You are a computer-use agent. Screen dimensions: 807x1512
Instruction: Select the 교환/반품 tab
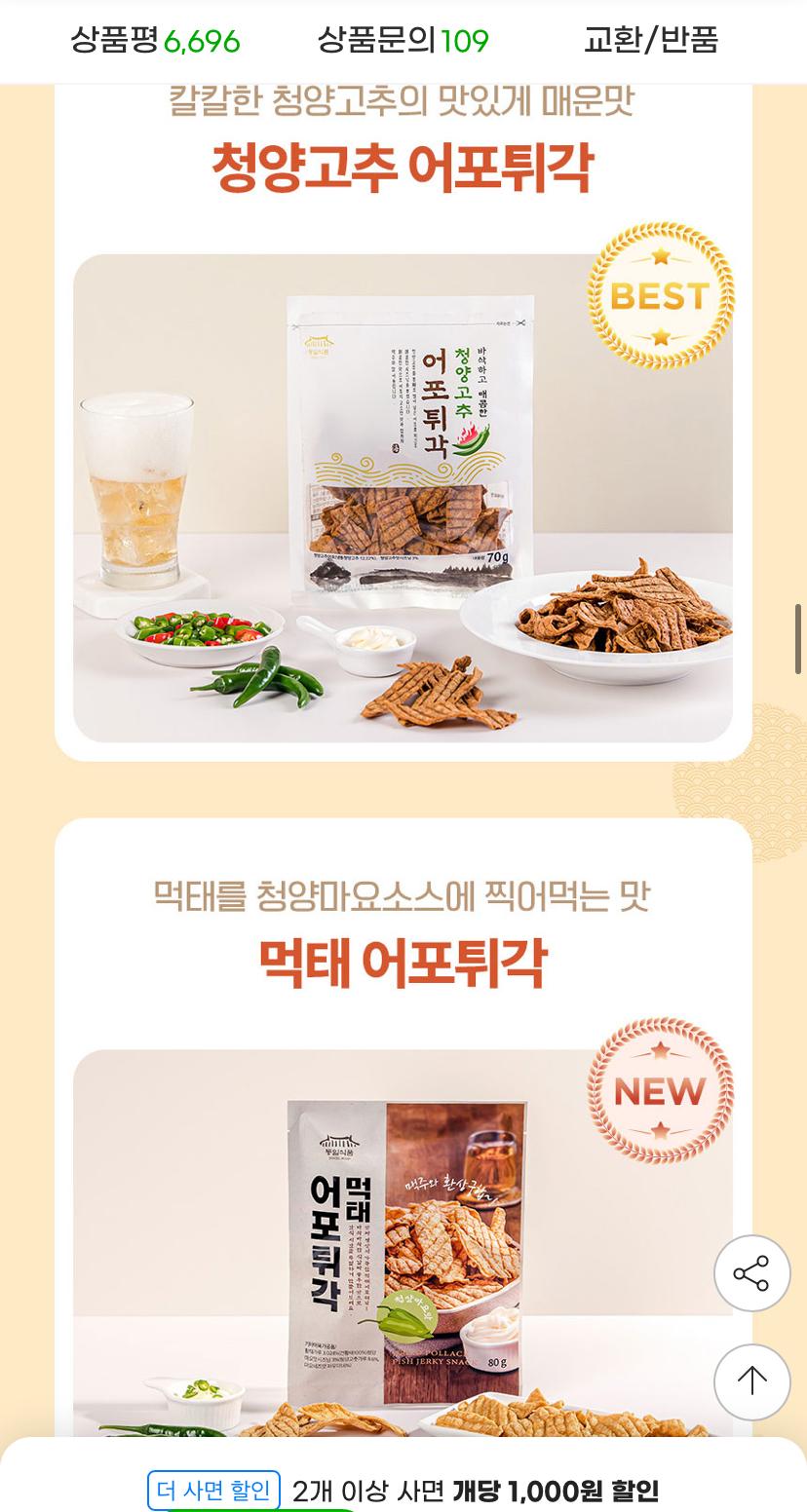click(651, 41)
